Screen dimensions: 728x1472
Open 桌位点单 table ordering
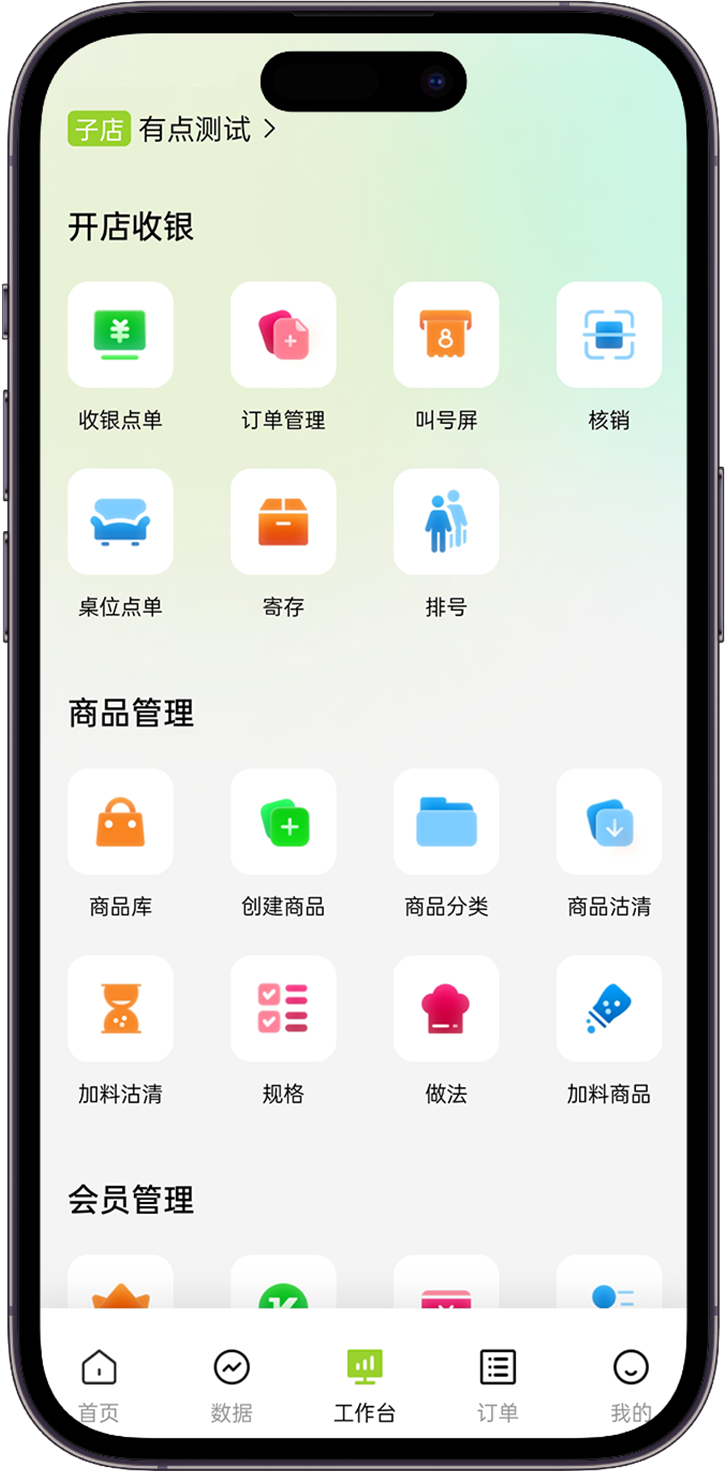point(120,522)
